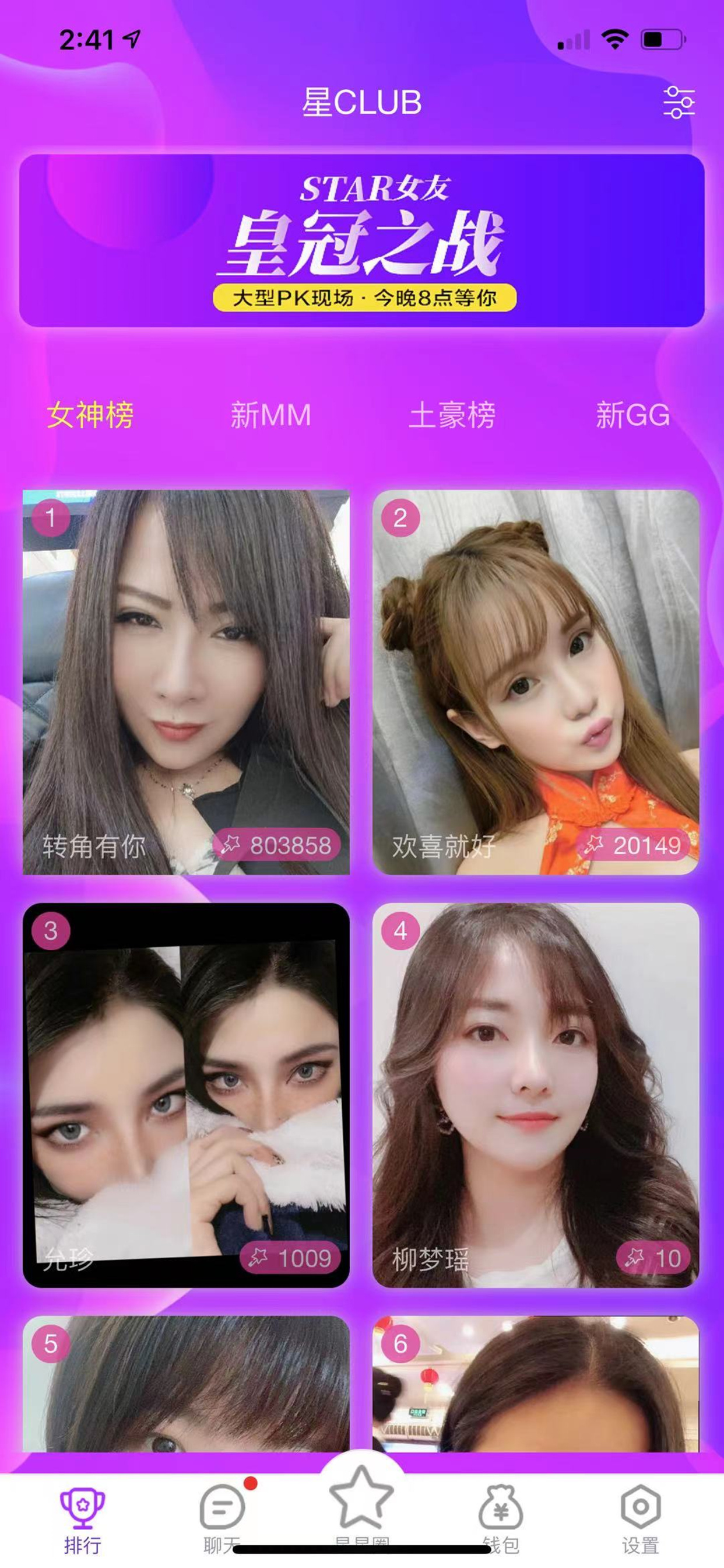
Task: Show the 新GG list
Action: [632, 415]
